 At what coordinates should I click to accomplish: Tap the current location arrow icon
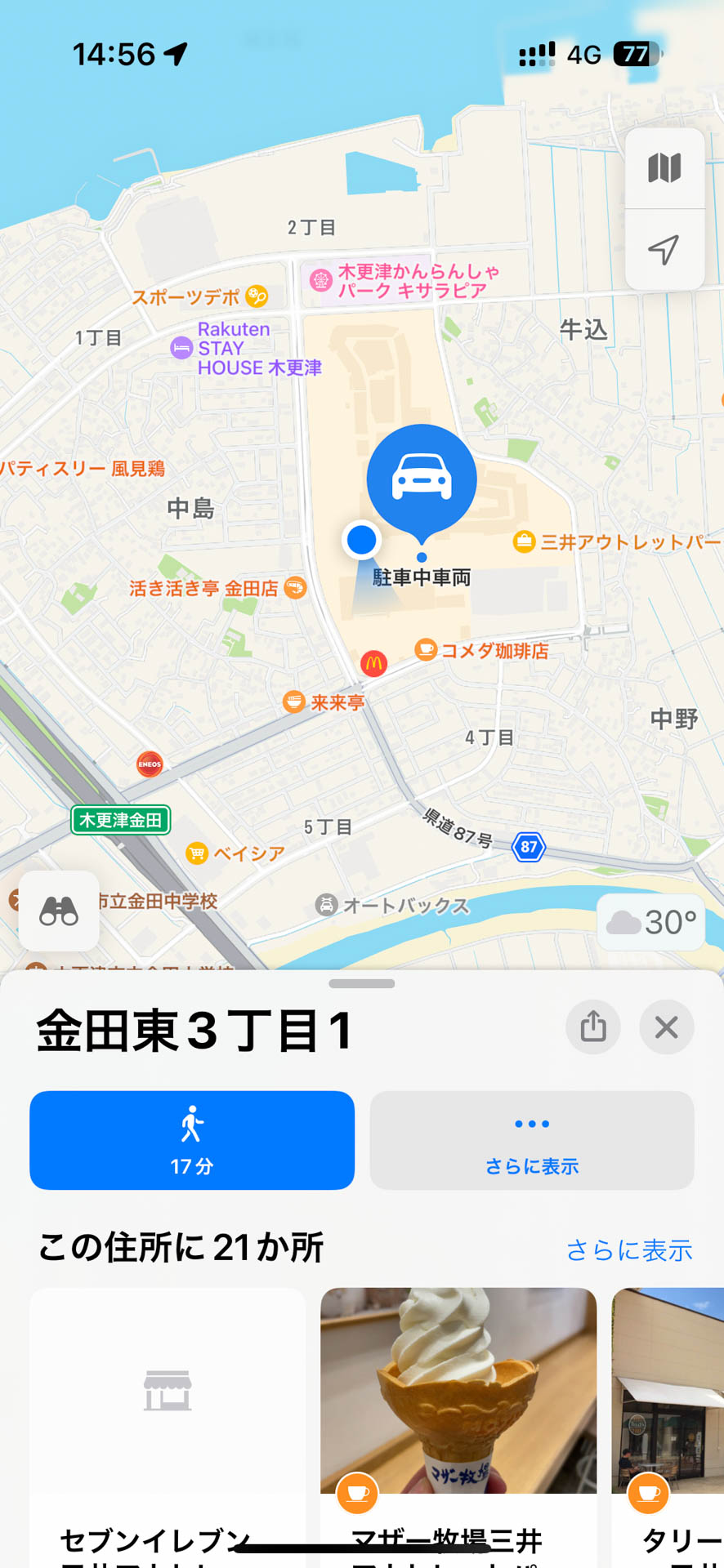pos(665,250)
